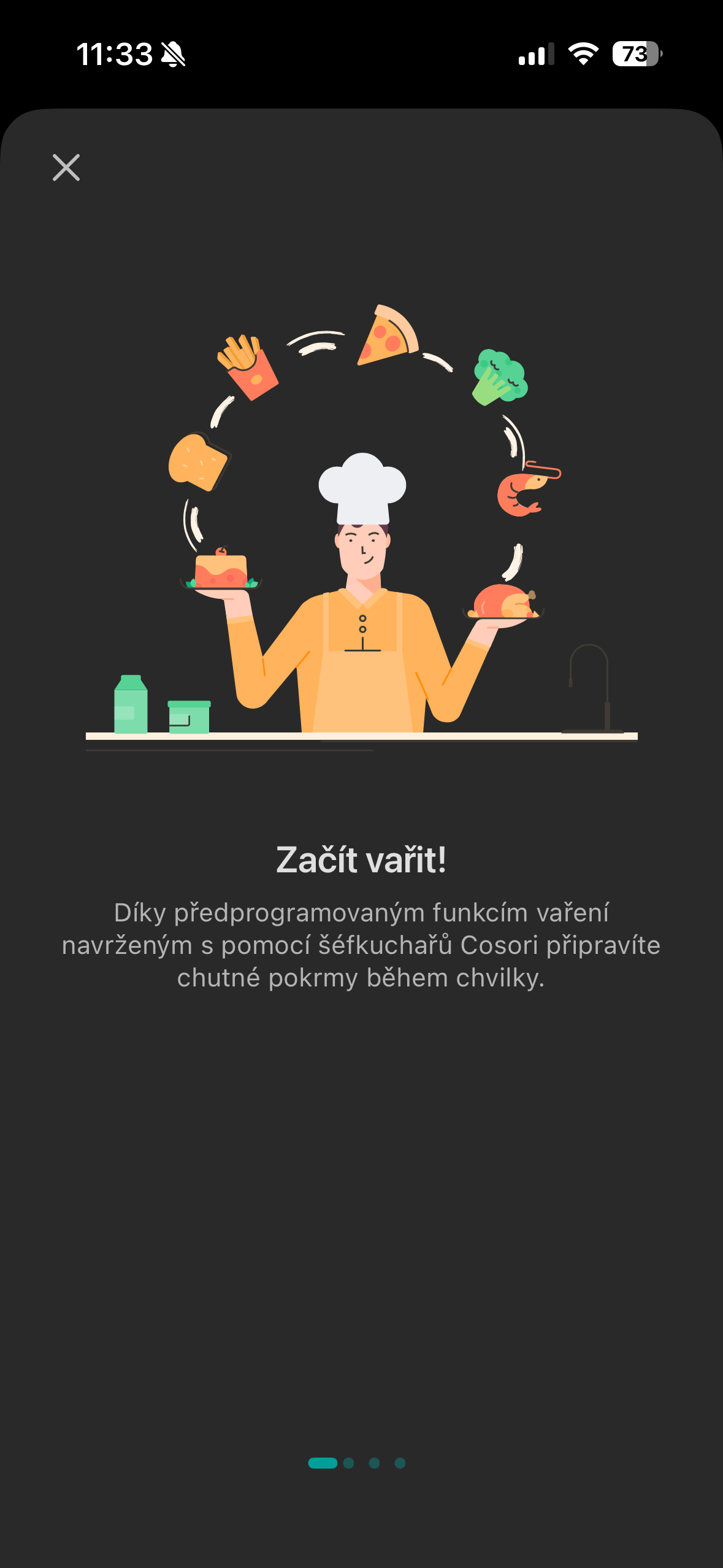Close the onboarding screen with the X
Viewport: 723px width, 1568px height.
coord(66,167)
